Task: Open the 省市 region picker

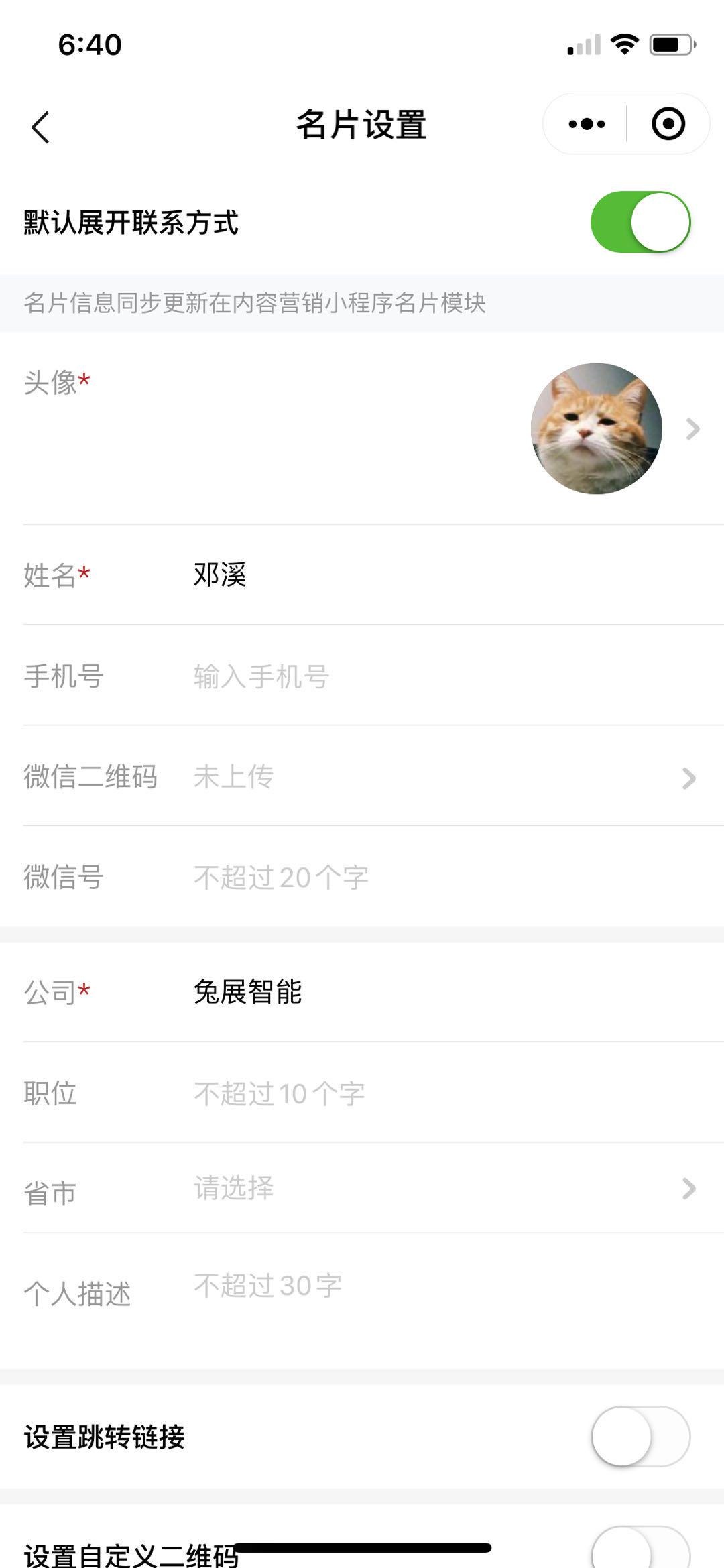Action: [362, 1188]
